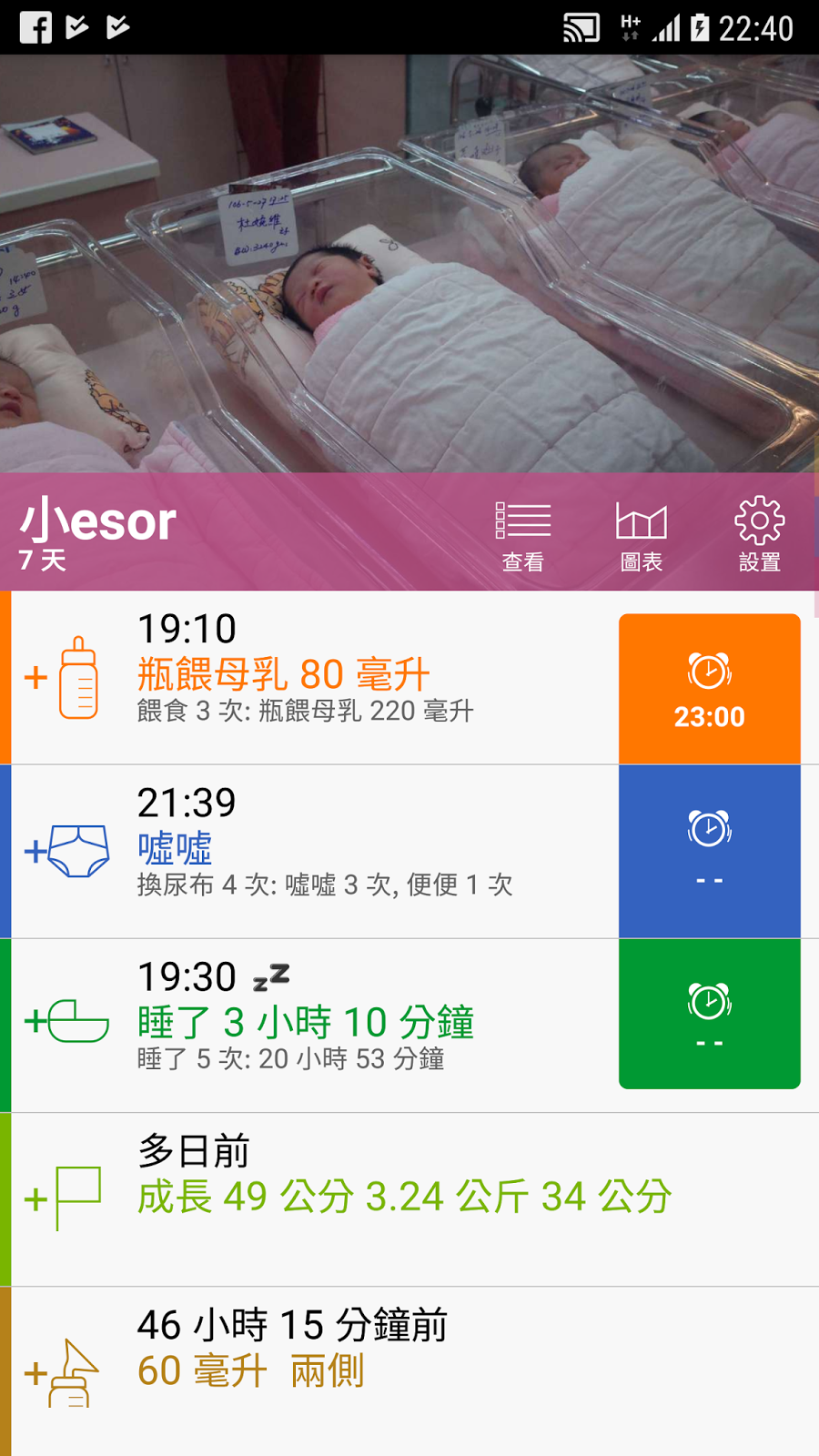The width and height of the screenshot is (819, 1456).
Task: Add a new diaper change entry
Action: click(x=66, y=852)
